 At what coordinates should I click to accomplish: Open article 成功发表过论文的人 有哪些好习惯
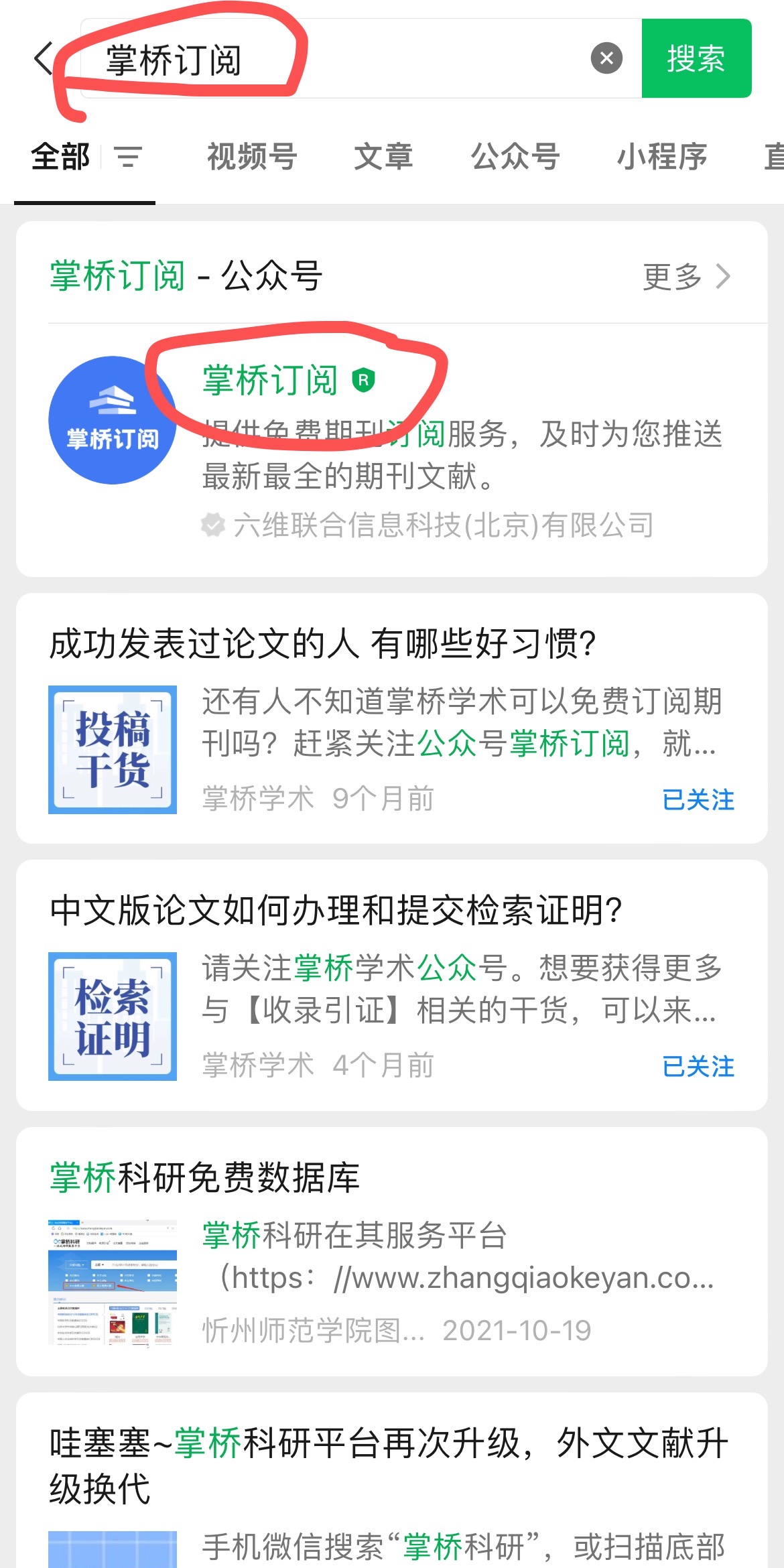coord(322,645)
